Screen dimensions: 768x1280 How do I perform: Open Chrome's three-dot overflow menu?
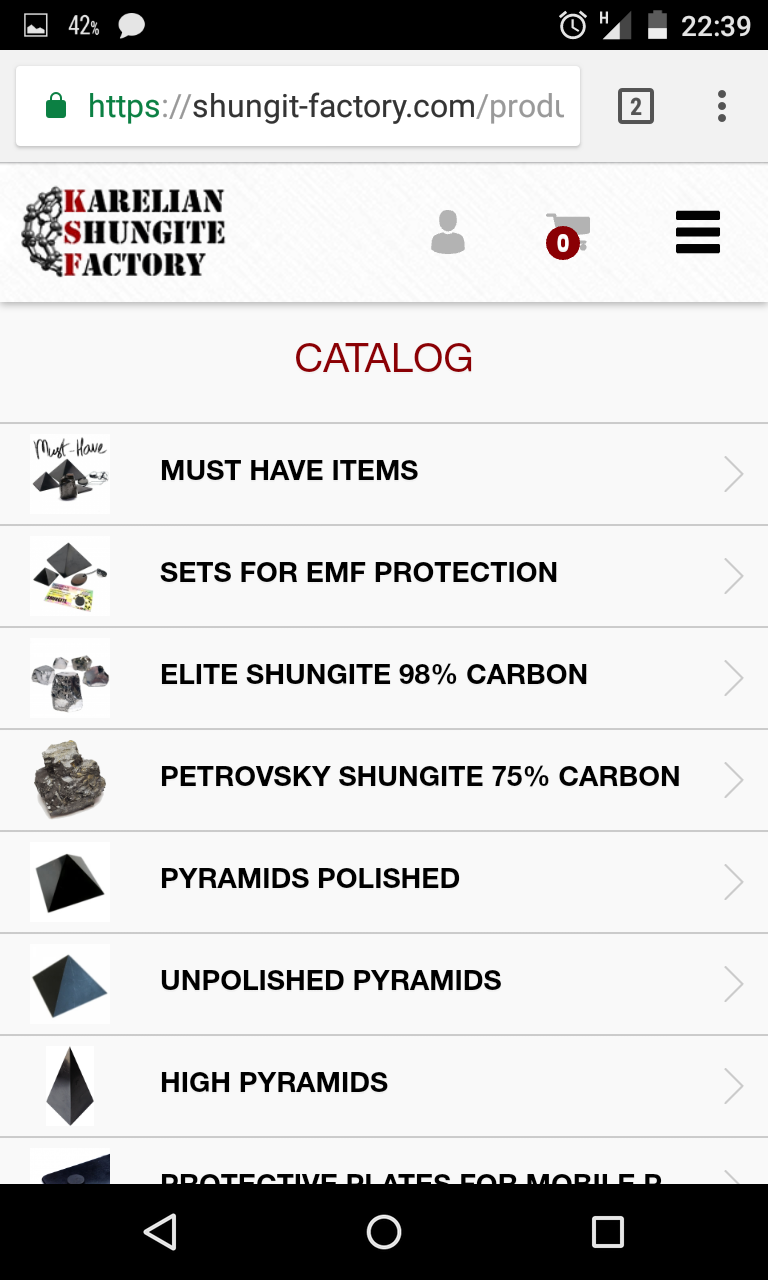pos(721,106)
